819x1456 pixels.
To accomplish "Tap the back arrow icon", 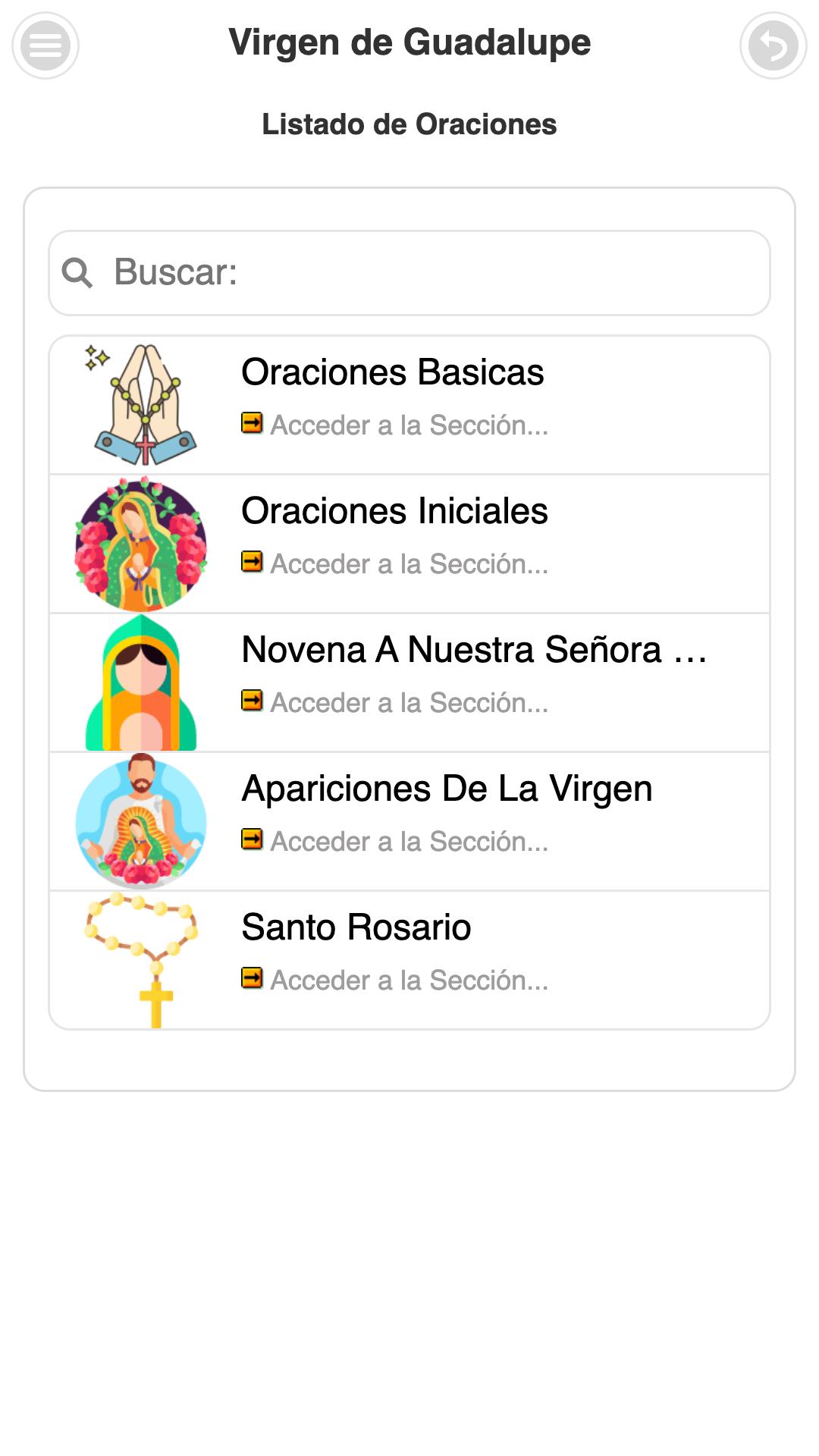I will pyautogui.click(x=773, y=45).
